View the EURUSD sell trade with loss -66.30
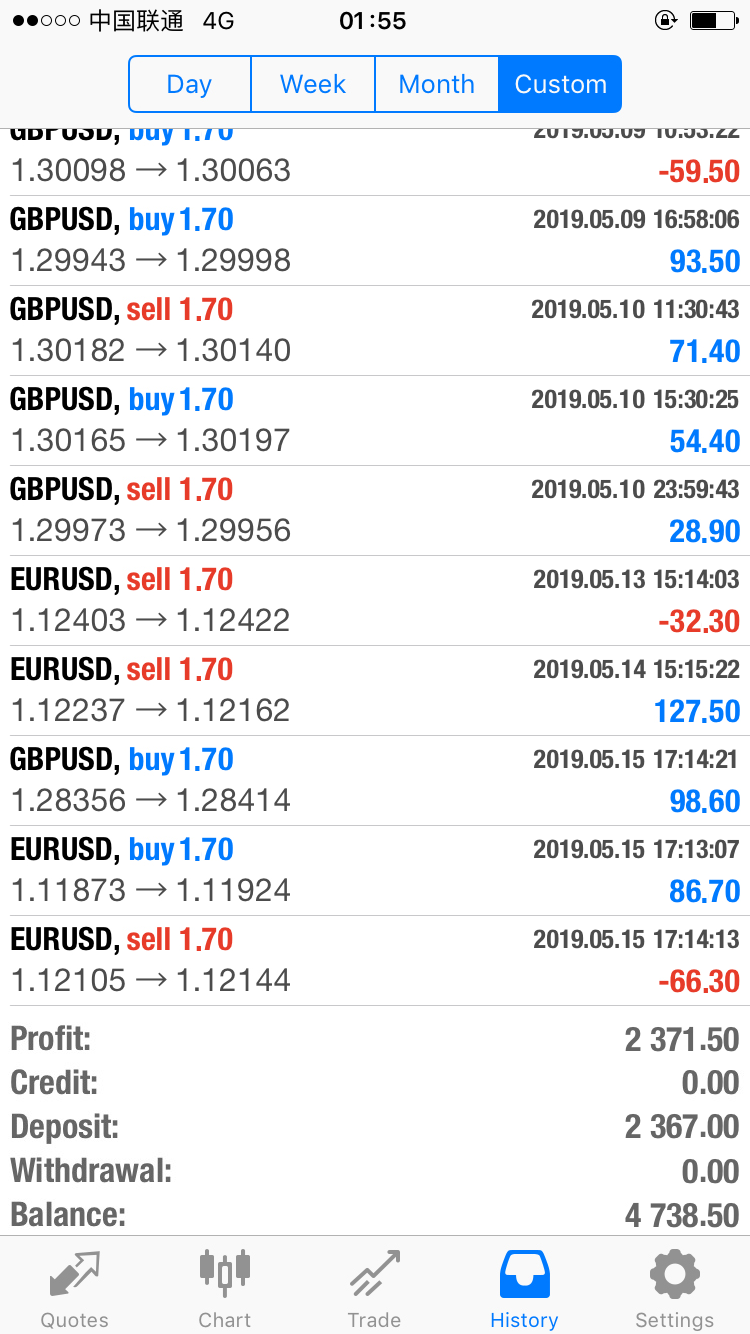 pos(375,961)
